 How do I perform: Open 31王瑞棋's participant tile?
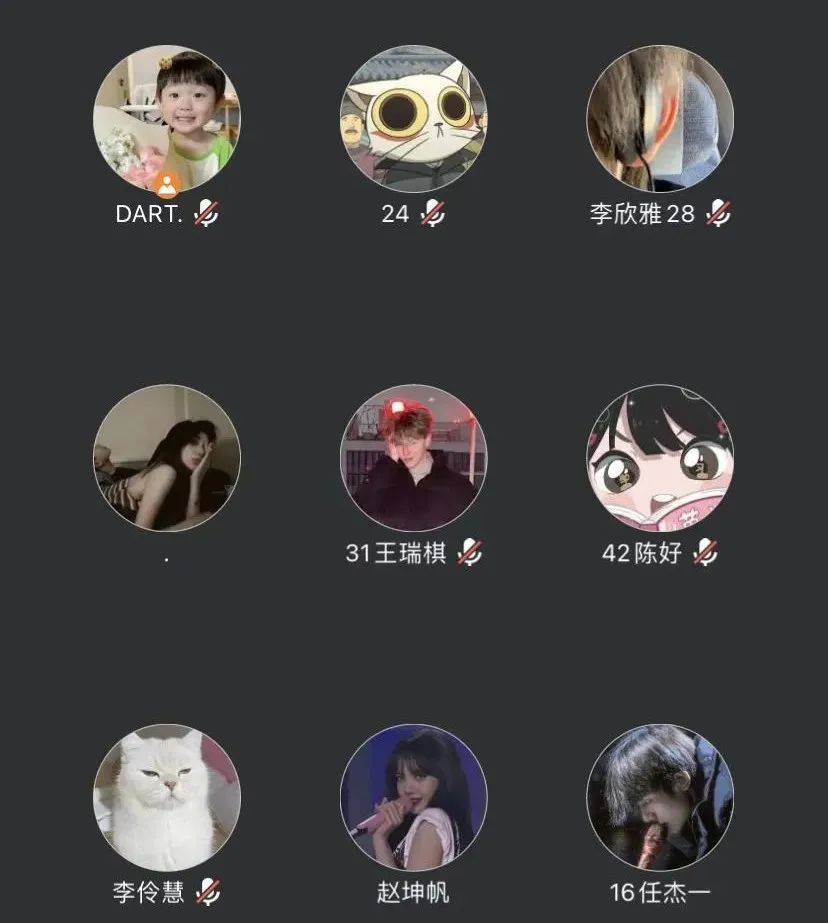[414, 457]
